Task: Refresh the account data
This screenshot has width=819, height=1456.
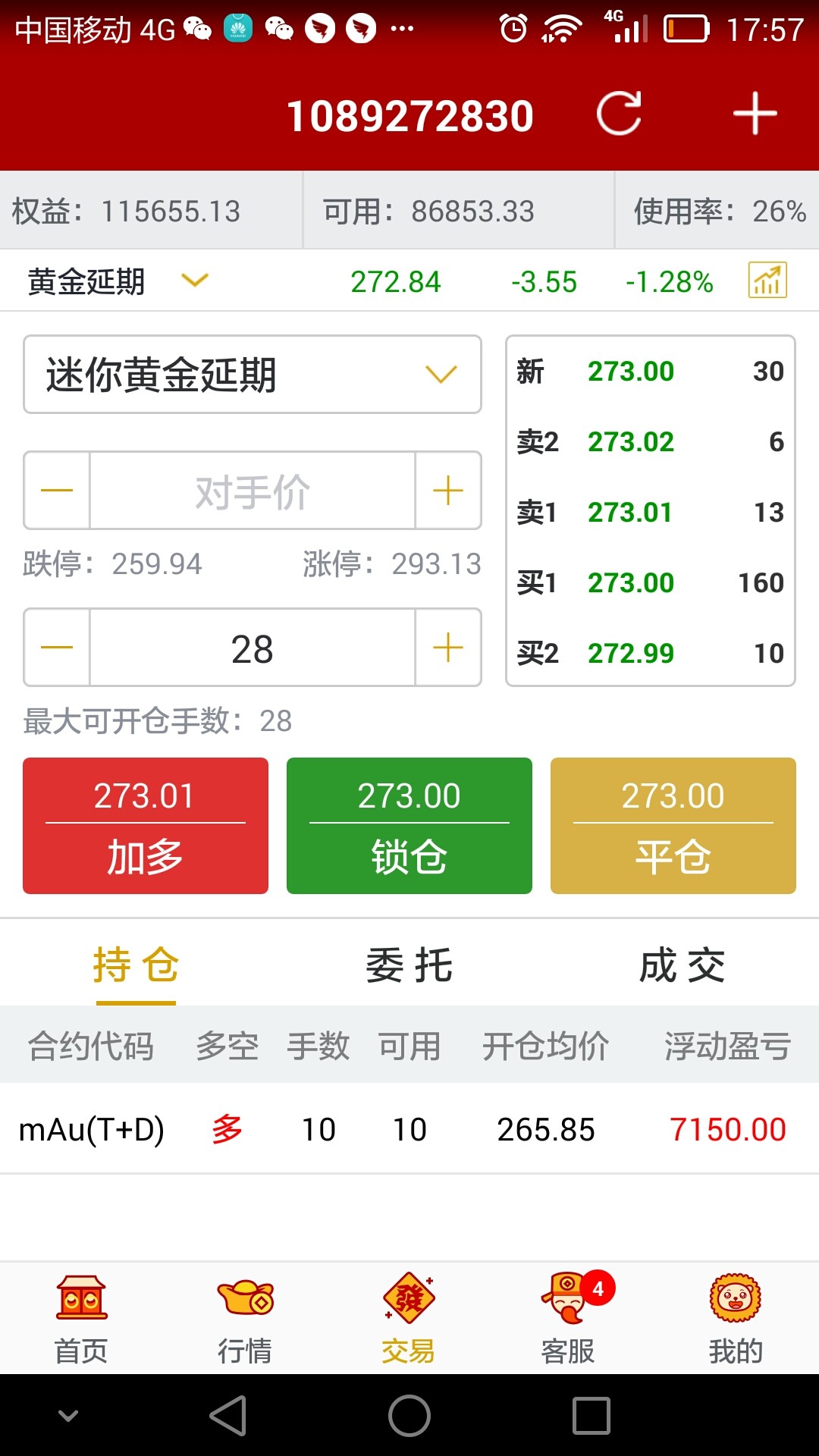Action: [x=619, y=114]
